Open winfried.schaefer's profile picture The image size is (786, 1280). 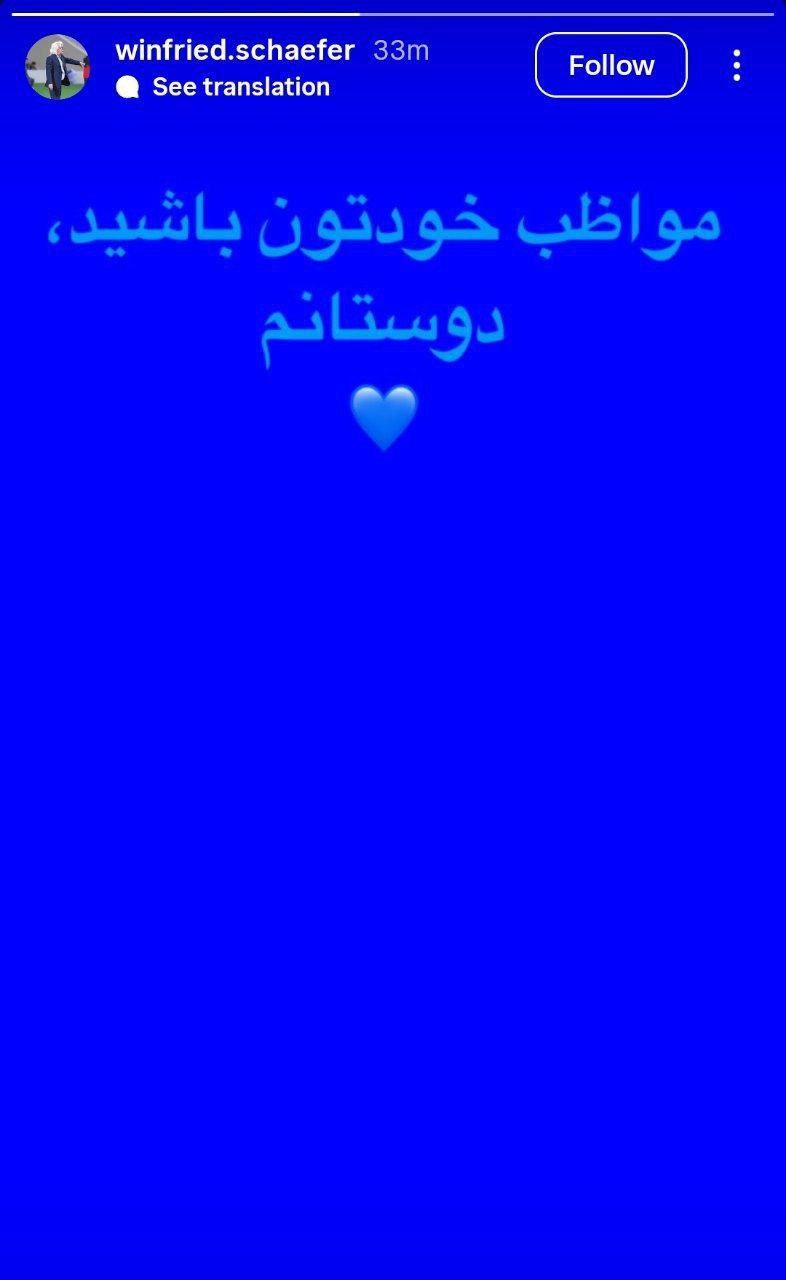pos(57,67)
